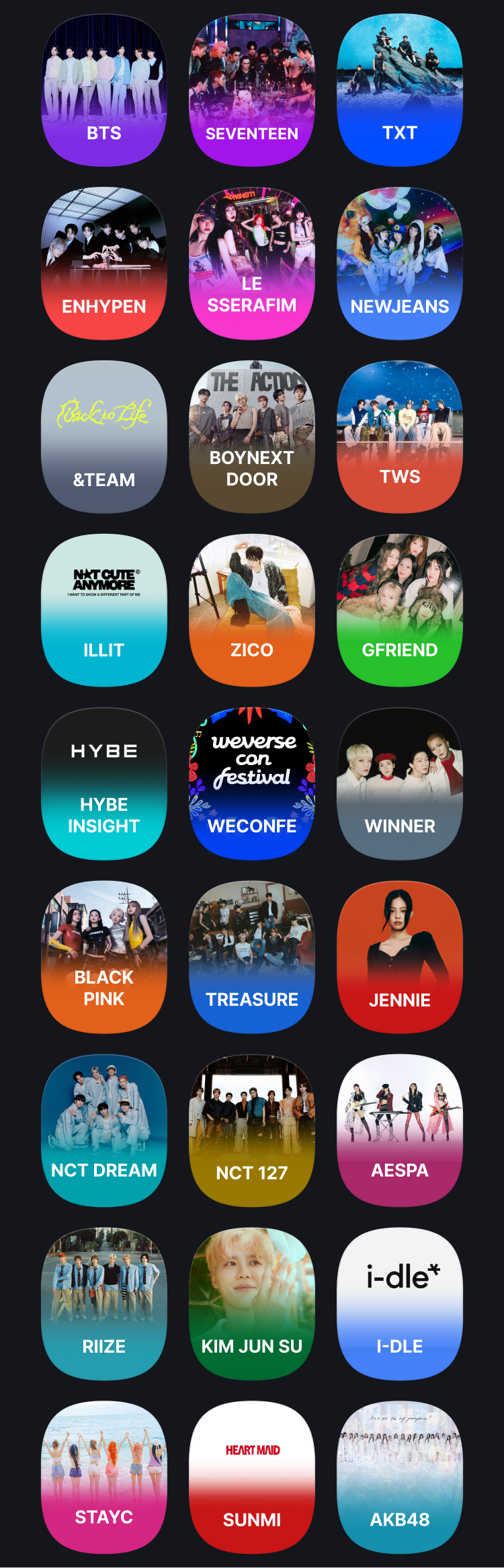The width and height of the screenshot is (504, 1568).
Task: Open the NCT 127 card
Action: (x=252, y=1130)
